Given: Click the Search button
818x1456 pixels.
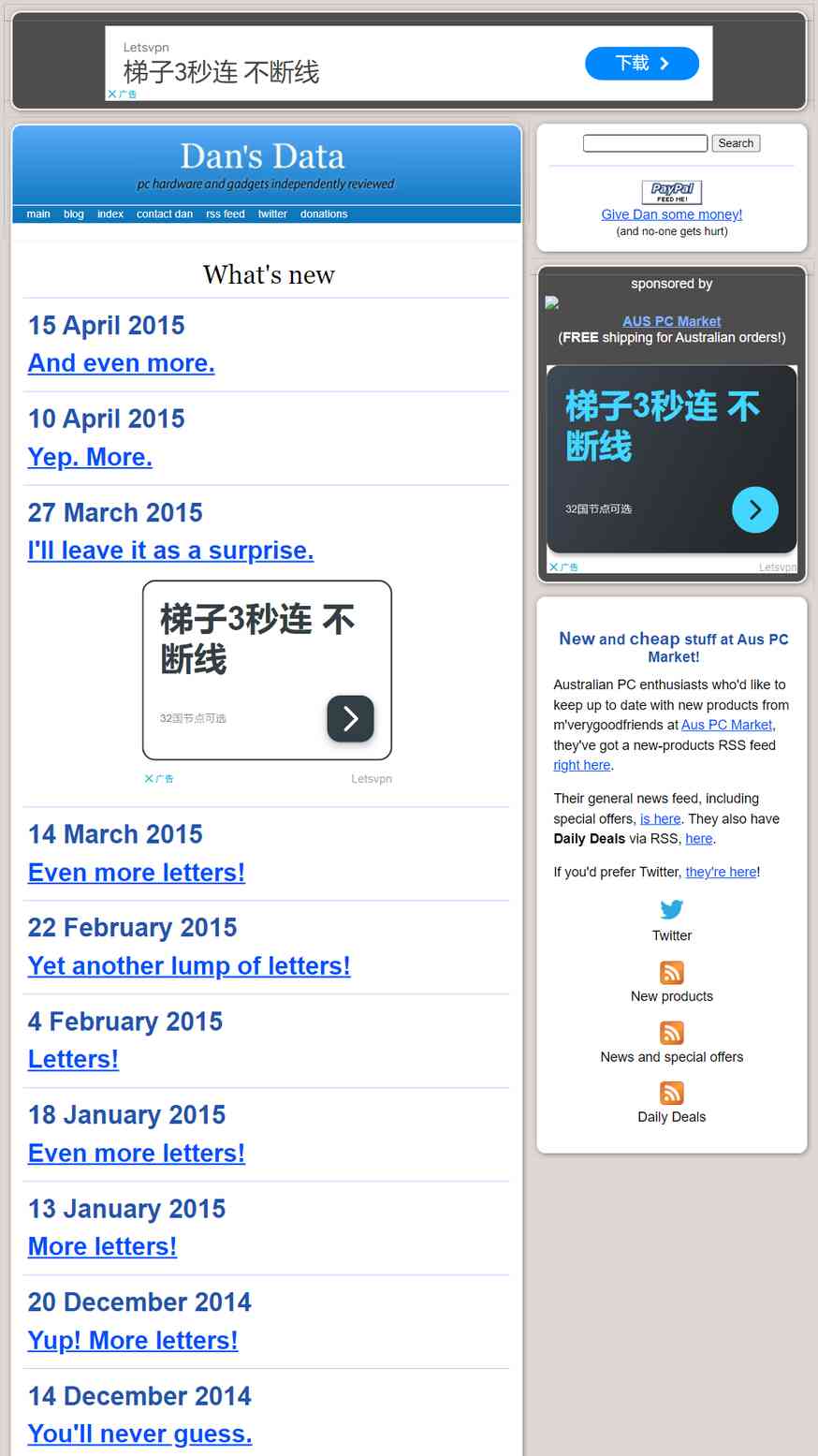Looking at the screenshot, I should pyautogui.click(x=736, y=143).
